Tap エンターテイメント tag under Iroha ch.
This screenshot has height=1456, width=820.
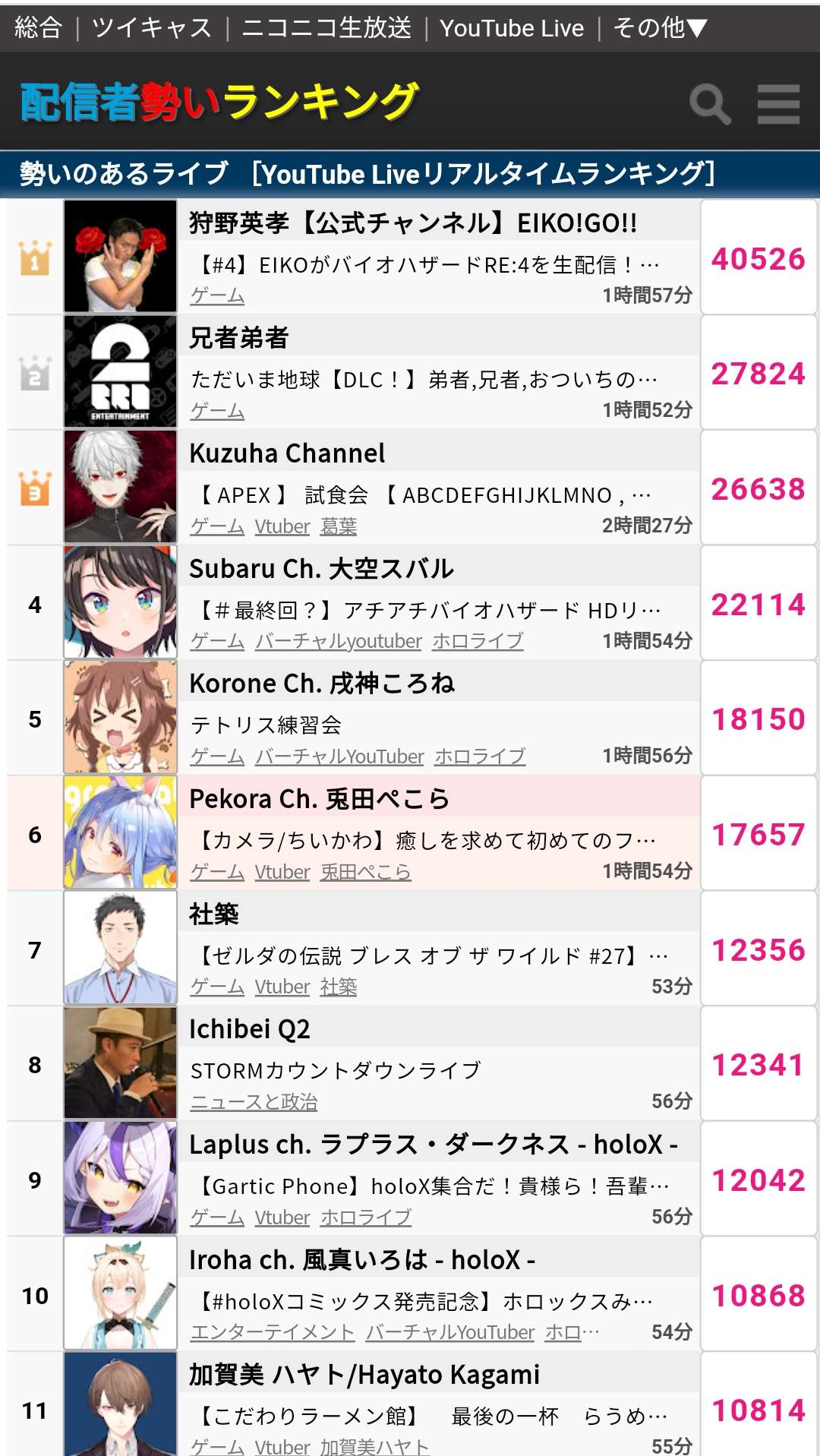[x=272, y=1332]
